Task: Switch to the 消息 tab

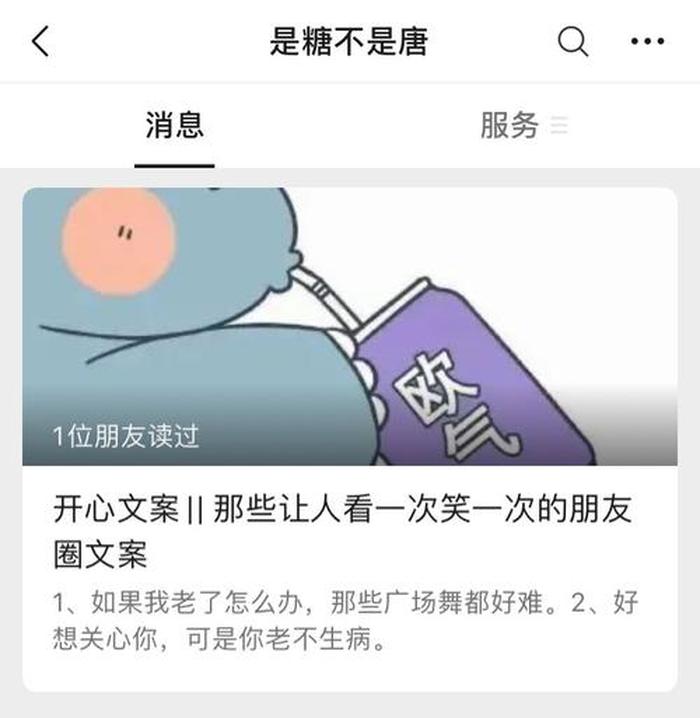Action: [x=174, y=126]
